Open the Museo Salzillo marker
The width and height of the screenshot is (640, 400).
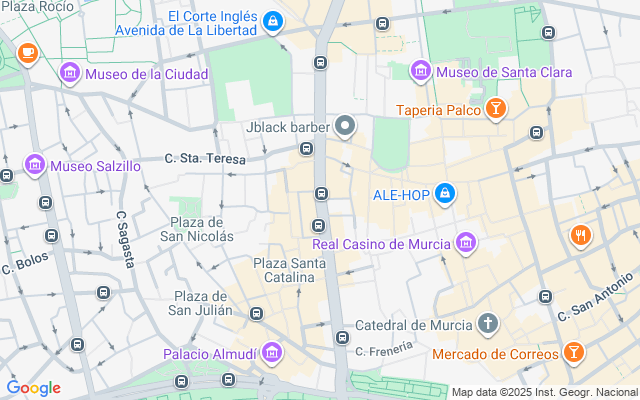coord(35,165)
